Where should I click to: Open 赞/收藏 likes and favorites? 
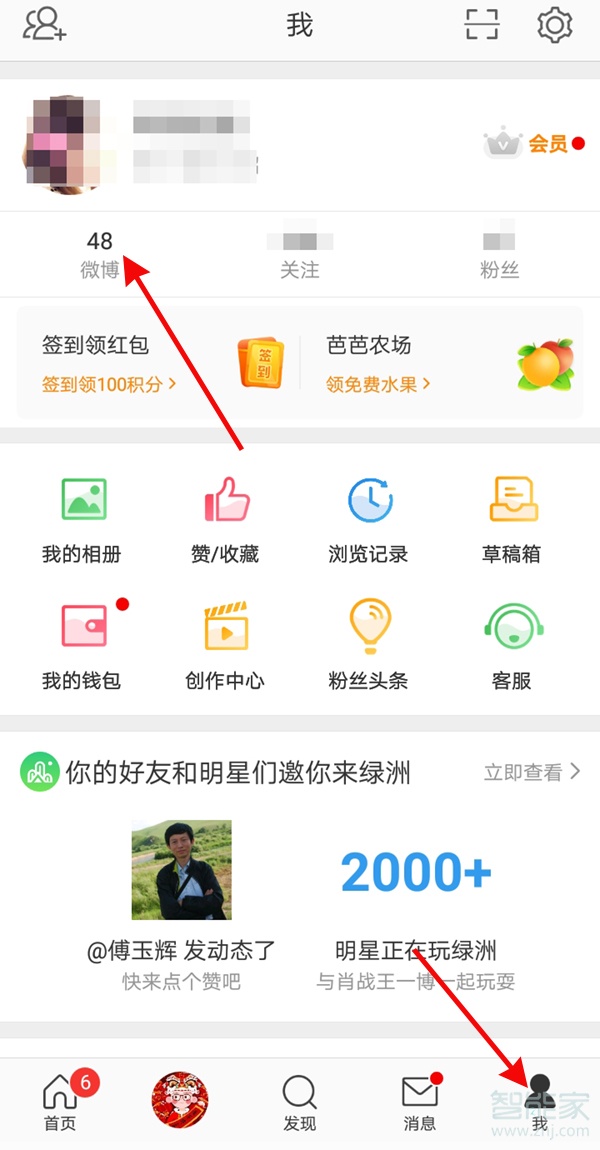226,520
